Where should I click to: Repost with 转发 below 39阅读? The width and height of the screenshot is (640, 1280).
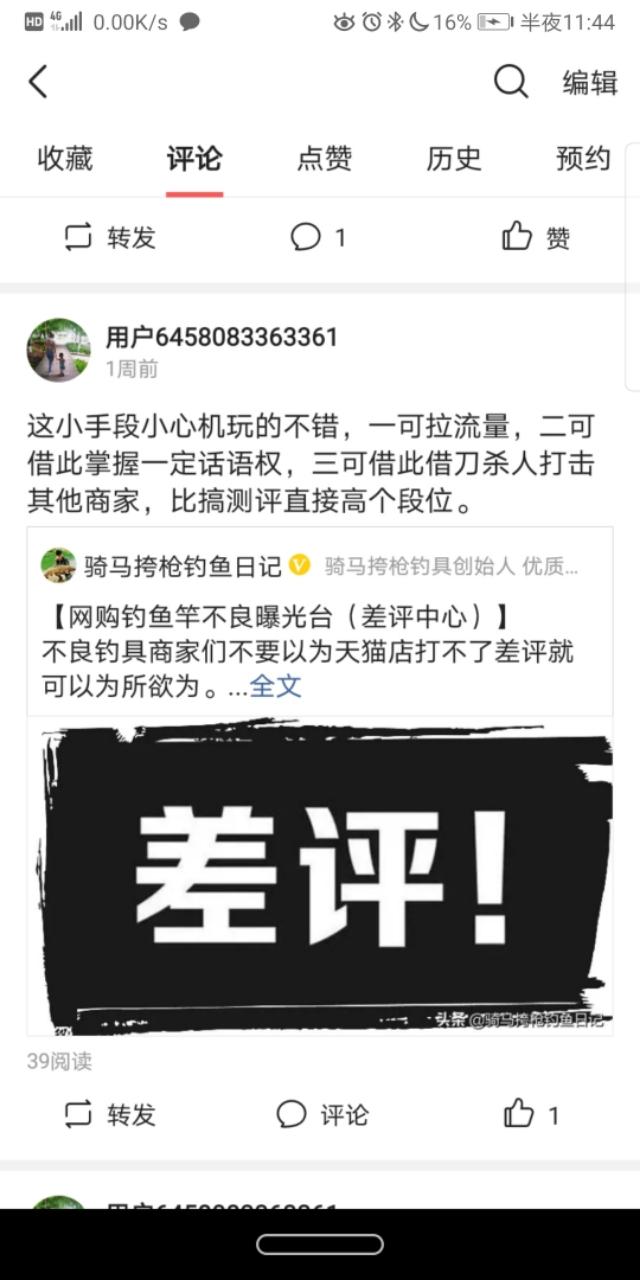110,1114
